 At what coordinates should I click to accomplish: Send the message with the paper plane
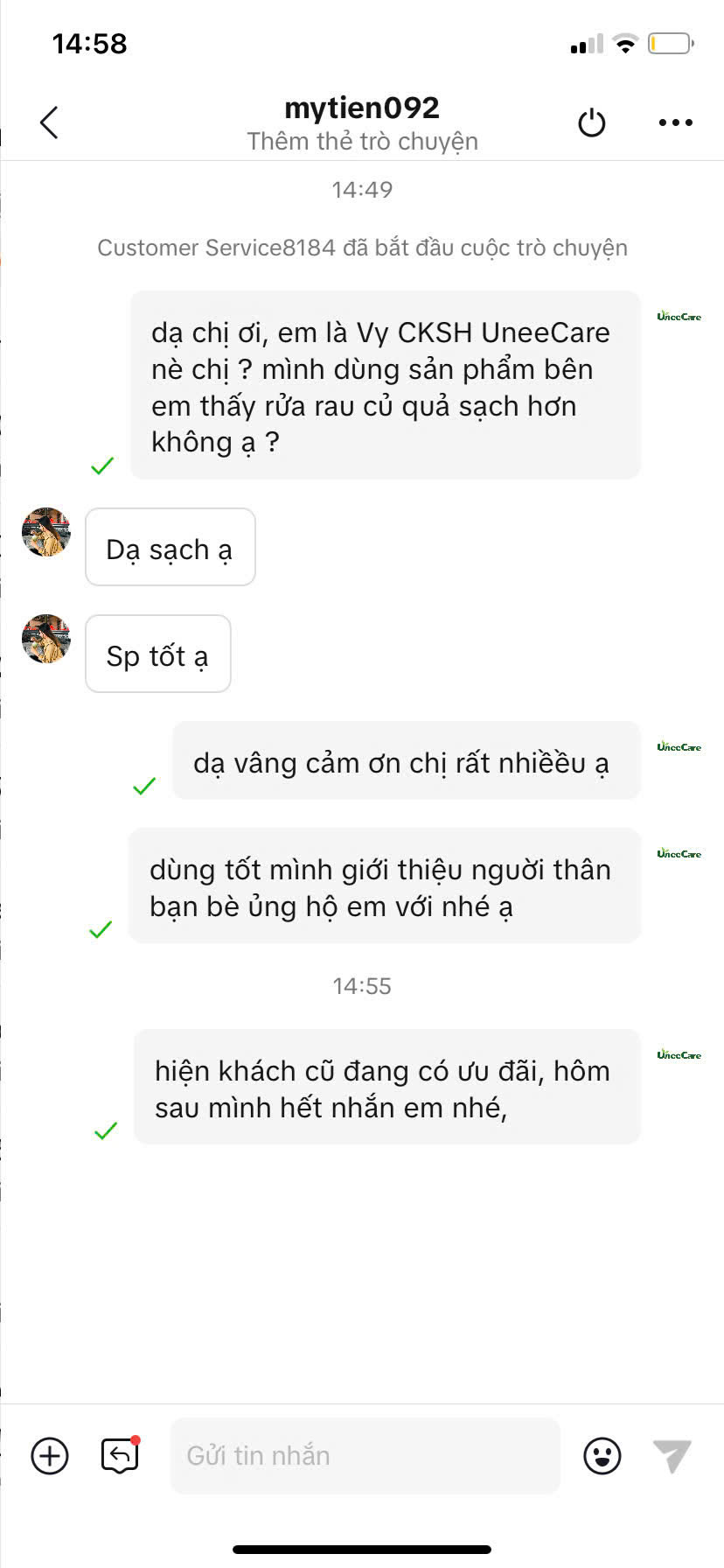672,1456
